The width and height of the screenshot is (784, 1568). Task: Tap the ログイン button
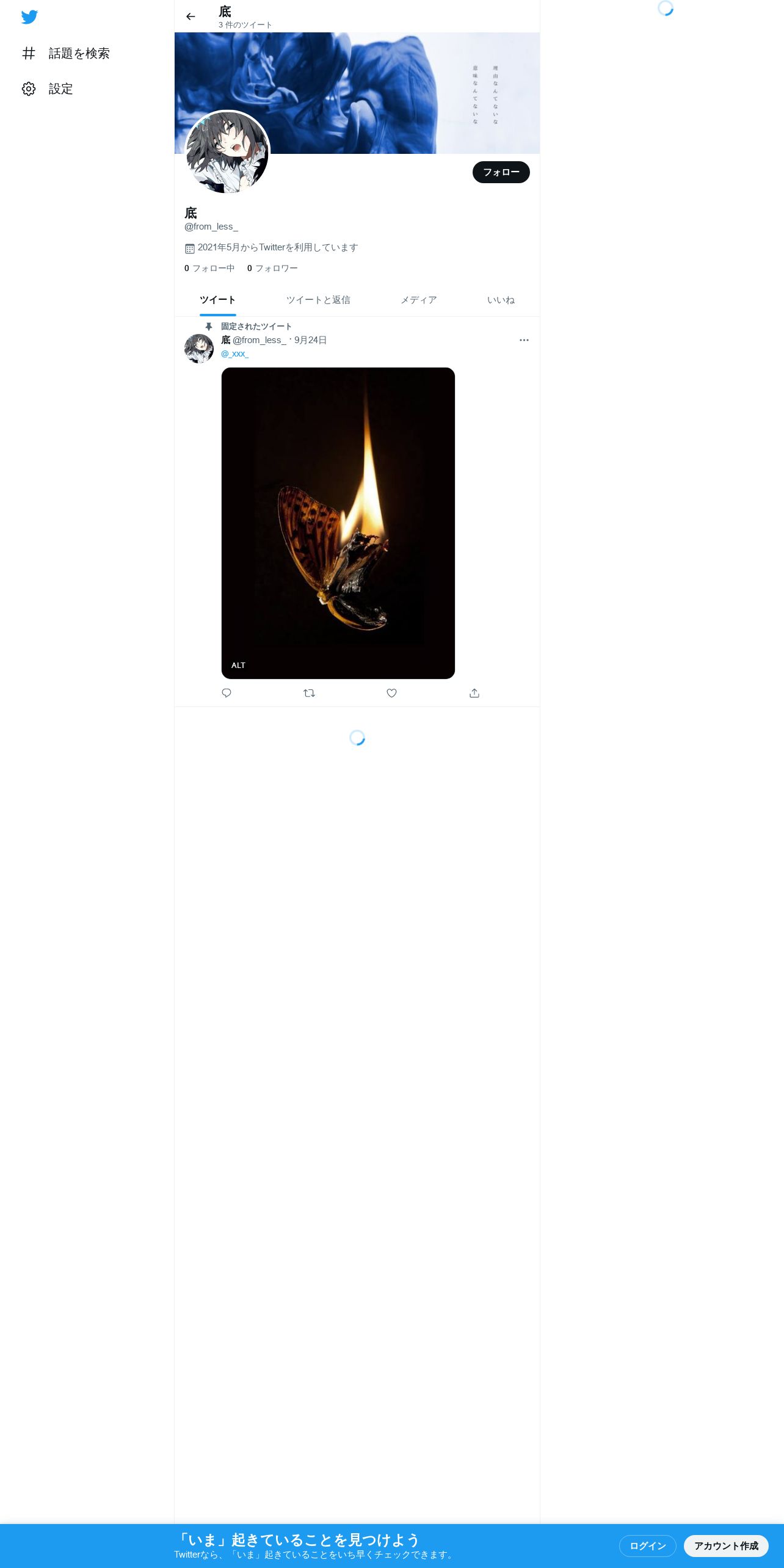(647, 1546)
